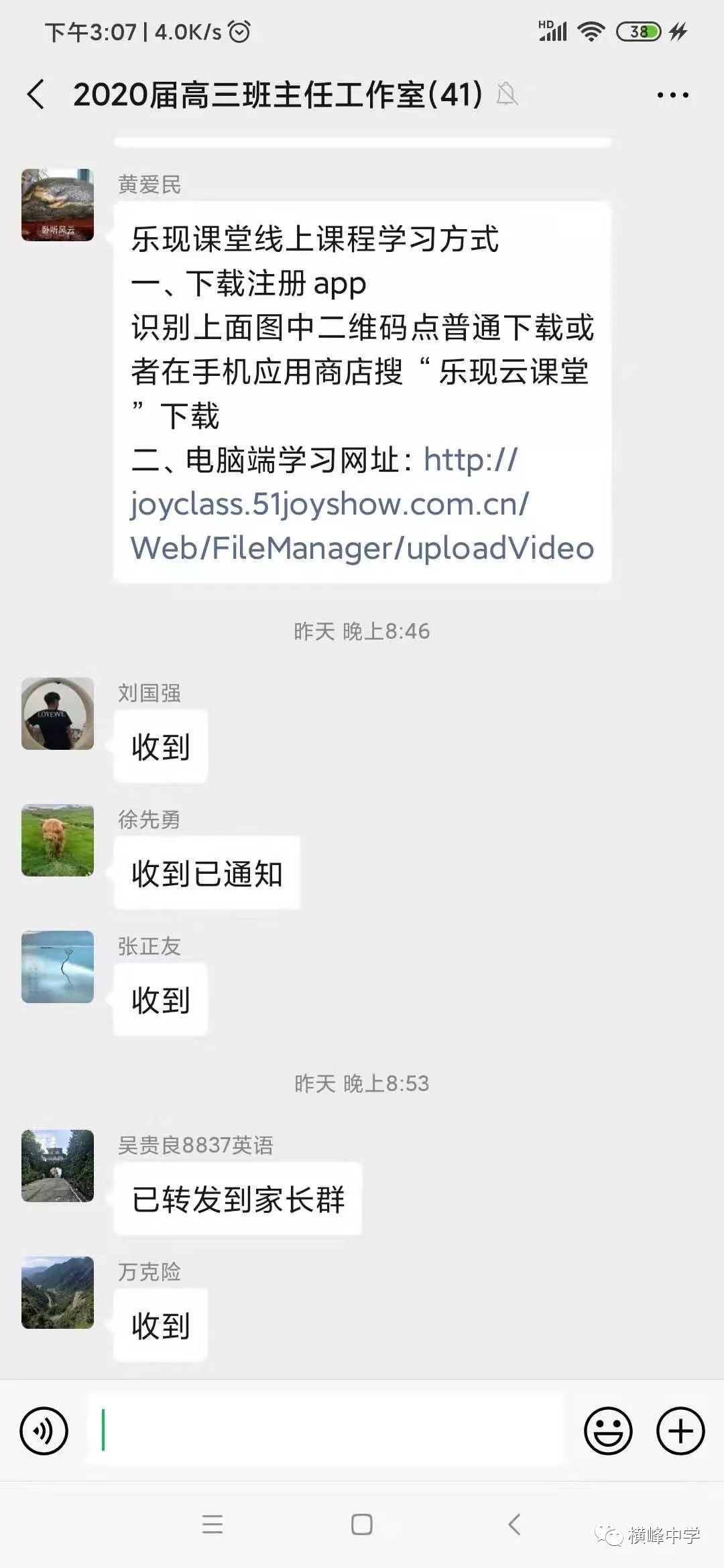Go back from the group chat
This screenshot has height=1568, width=724.
coord(36,94)
